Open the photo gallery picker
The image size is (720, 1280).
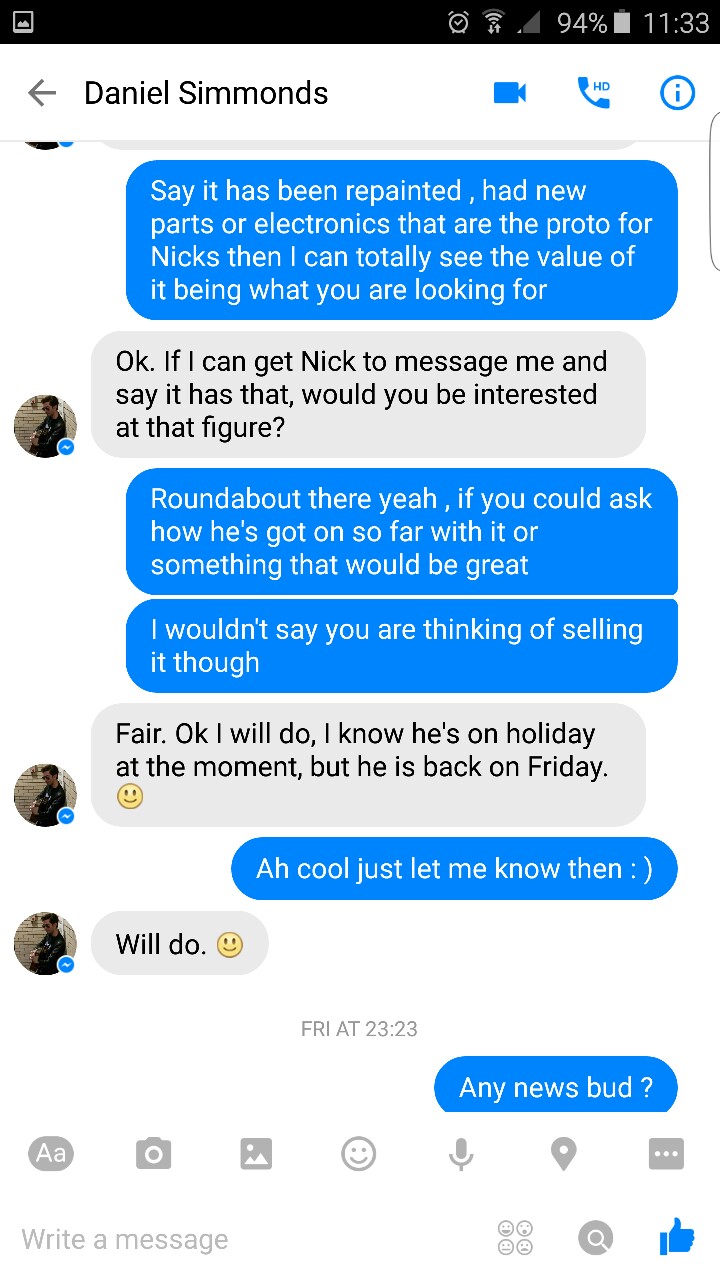tap(256, 1154)
